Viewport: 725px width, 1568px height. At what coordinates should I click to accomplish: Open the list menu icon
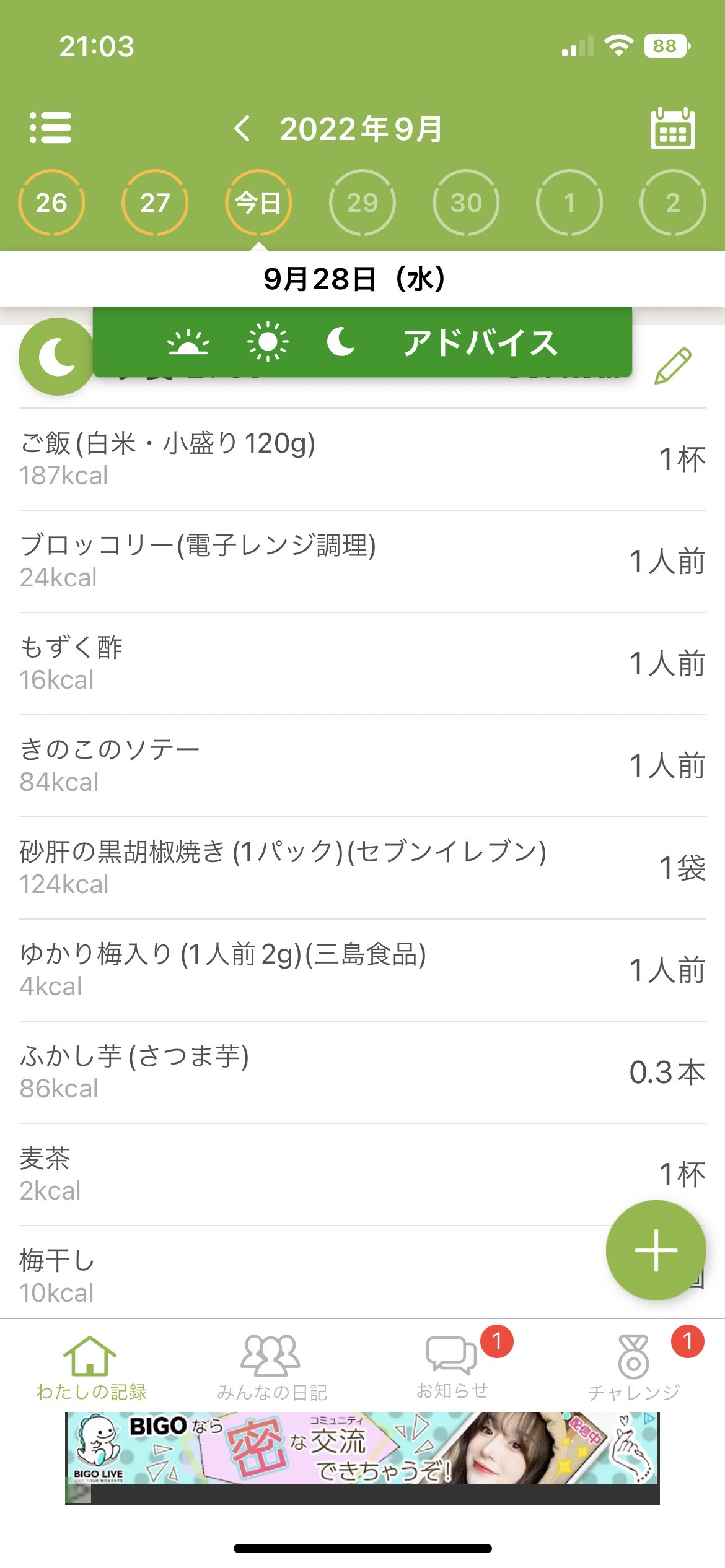click(x=50, y=128)
